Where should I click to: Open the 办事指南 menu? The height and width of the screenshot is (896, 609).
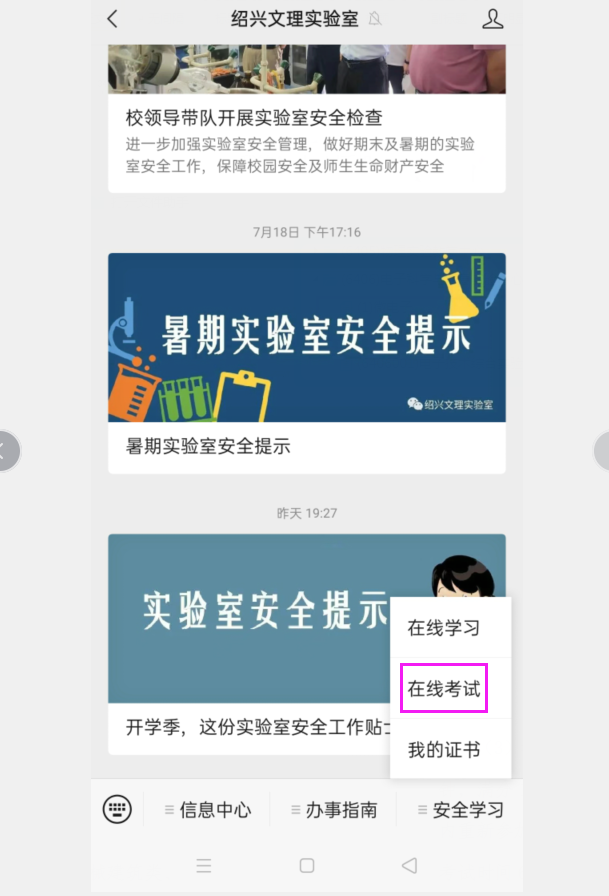tap(333, 810)
